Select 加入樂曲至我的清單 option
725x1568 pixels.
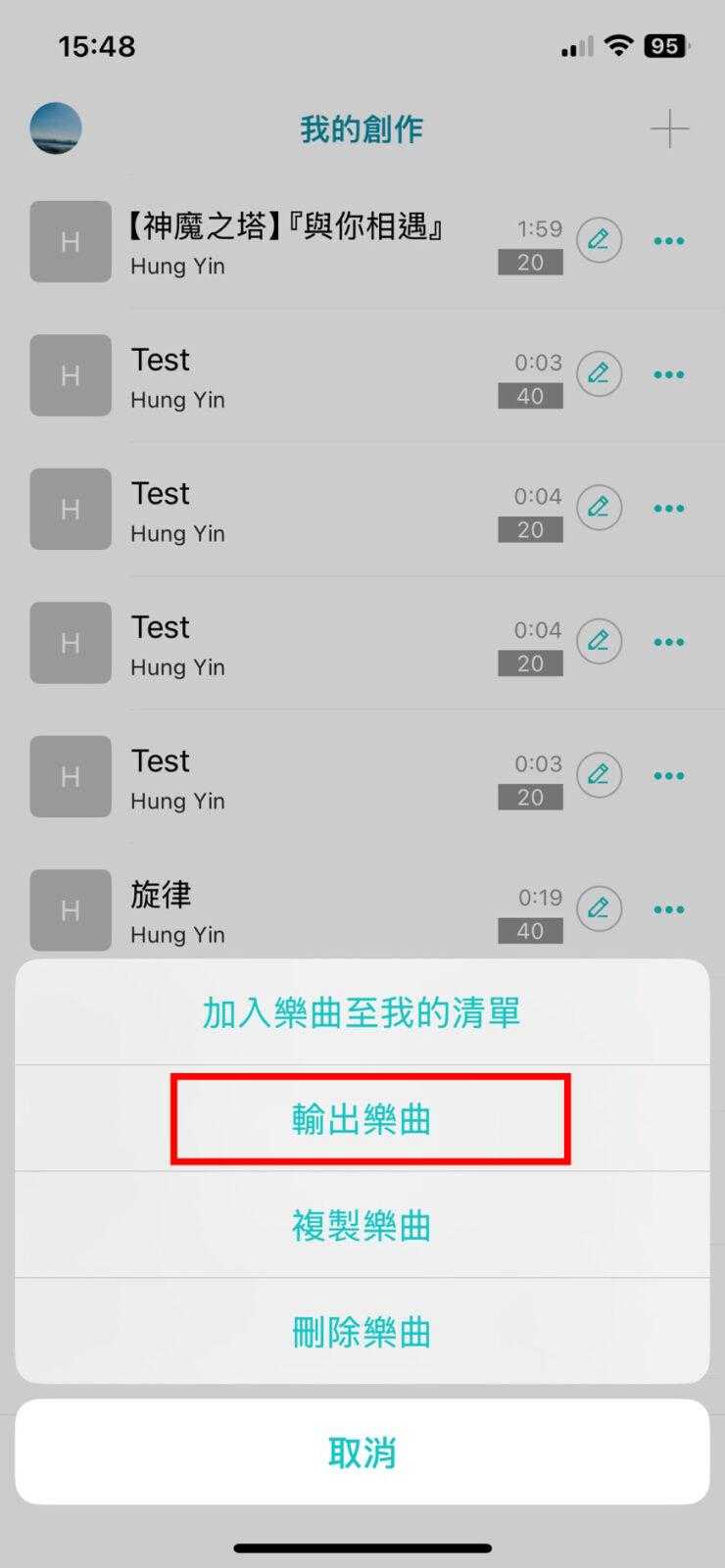pos(362,1012)
